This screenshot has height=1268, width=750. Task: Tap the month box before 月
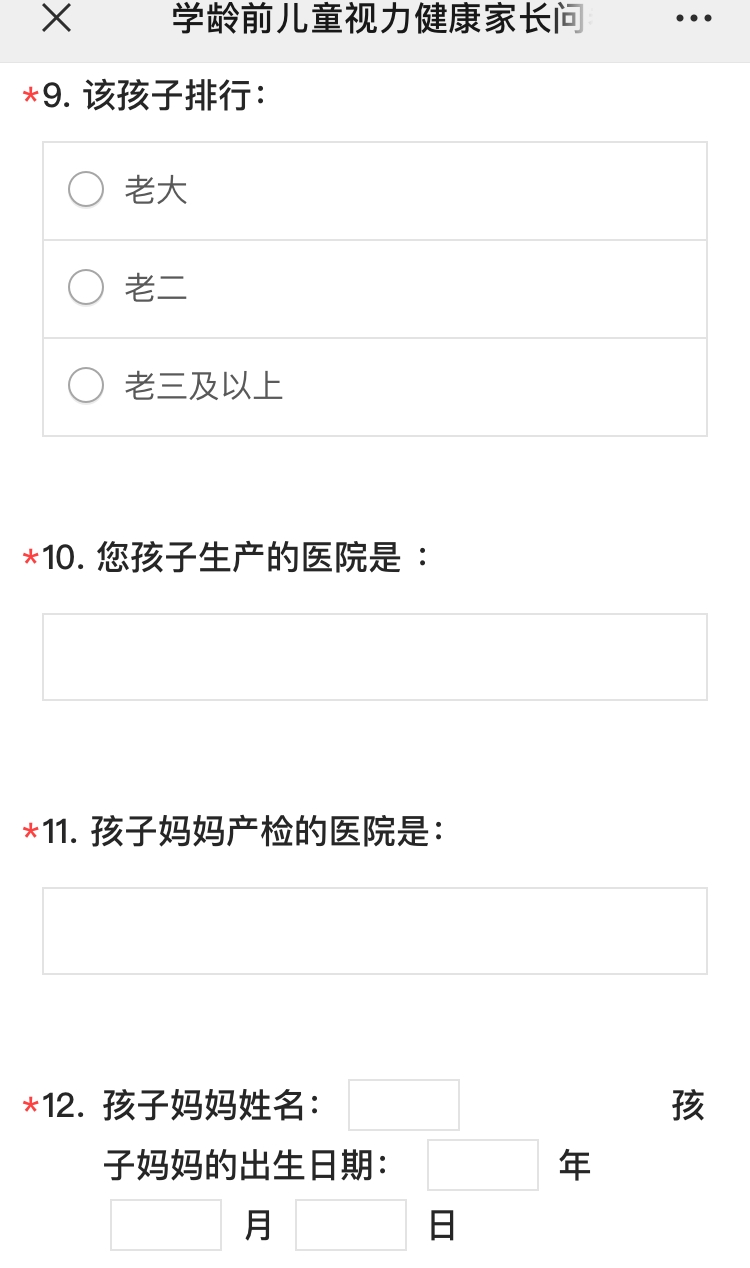coord(166,1225)
